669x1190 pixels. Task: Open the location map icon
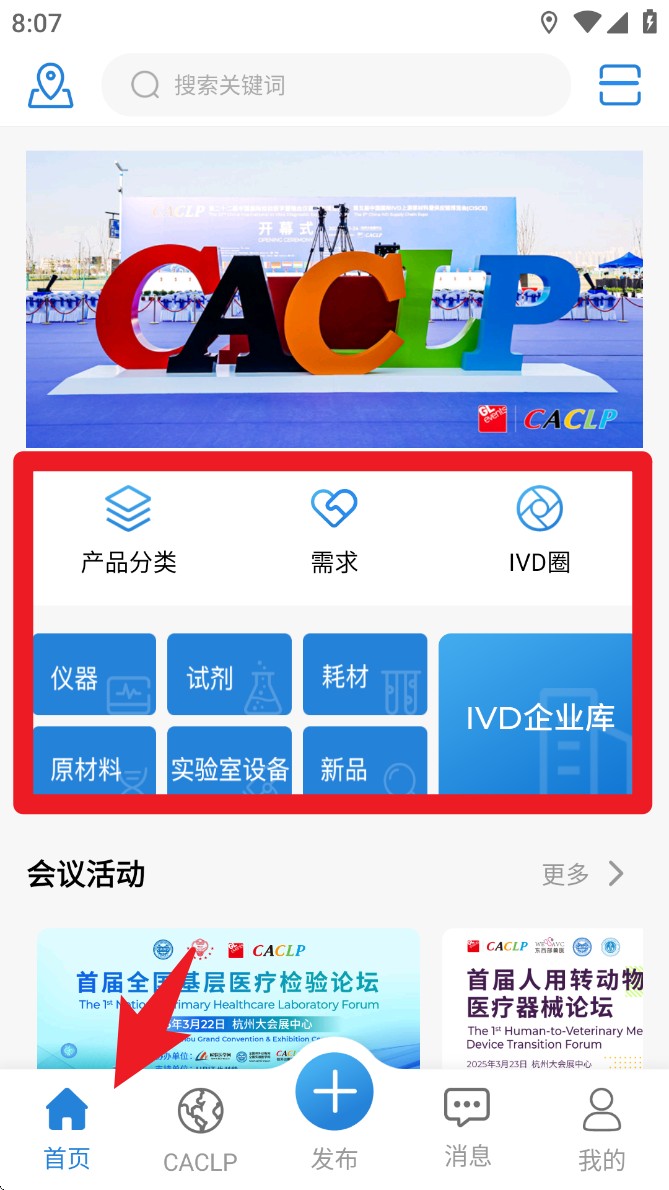tap(51, 85)
